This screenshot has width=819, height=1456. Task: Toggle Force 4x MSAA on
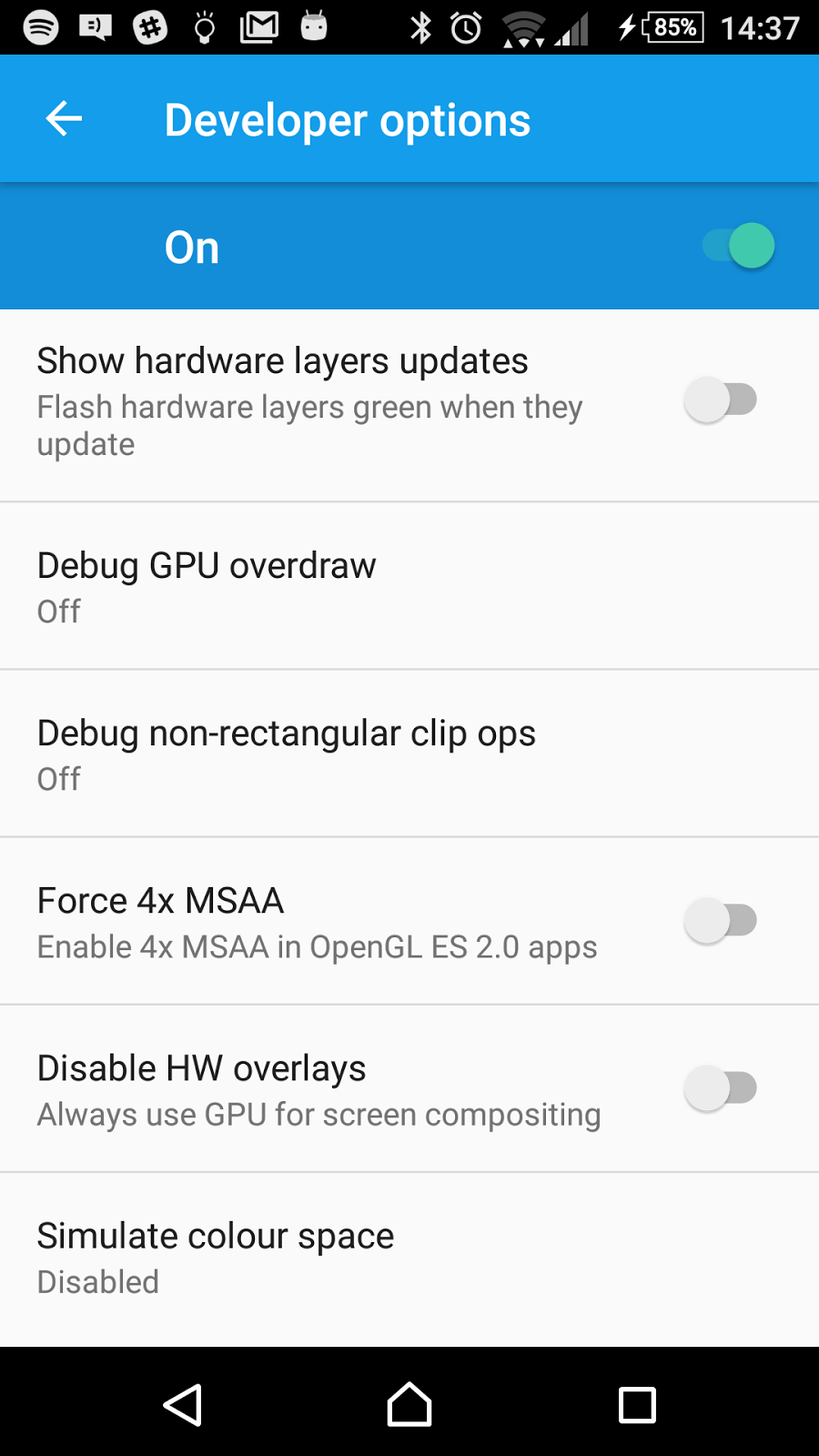point(721,921)
